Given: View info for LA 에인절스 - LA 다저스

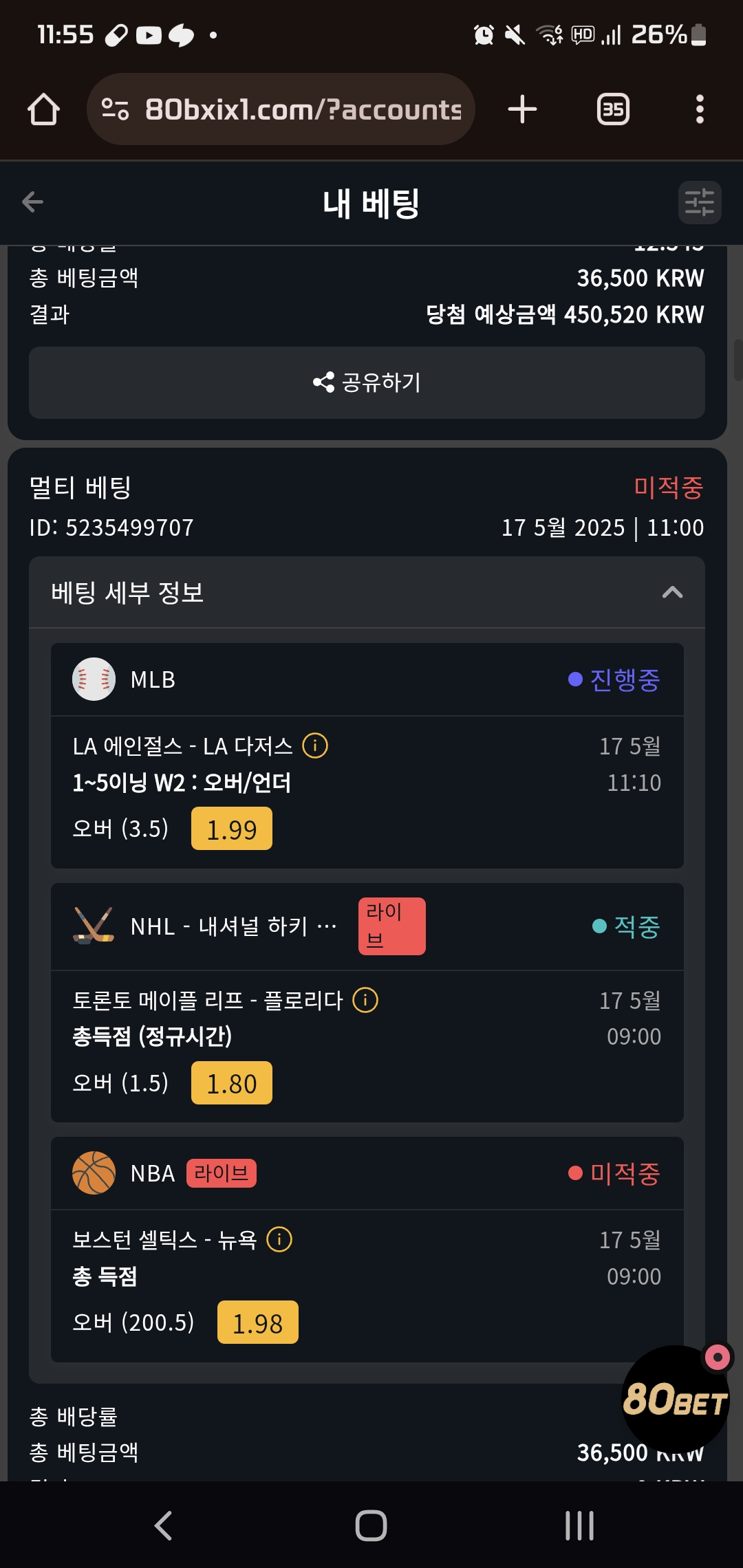Looking at the screenshot, I should [315, 745].
